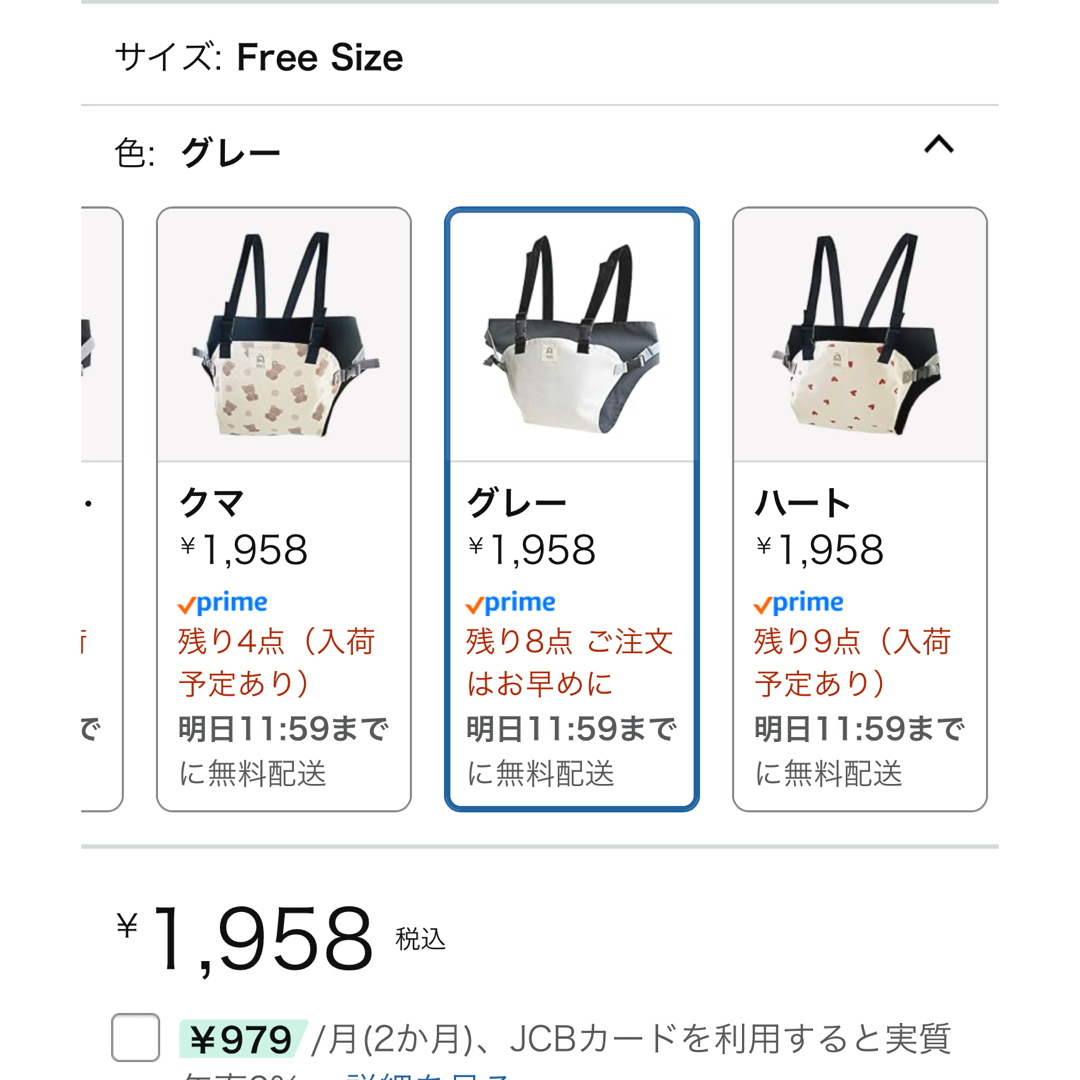Choose the ハート color variant
This screenshot has height=1080, width=1080.
coord(859,508)
